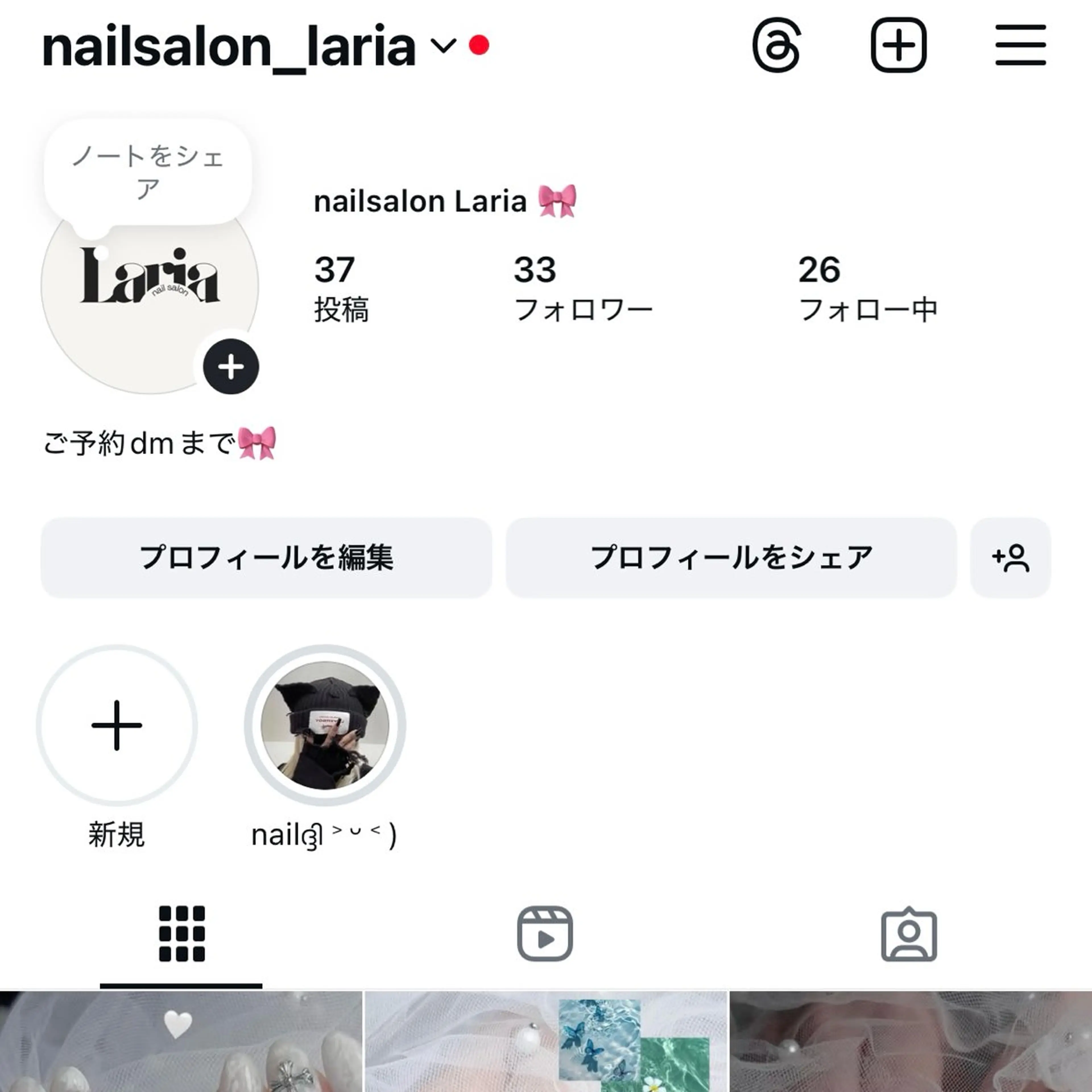Tap プロフィールをシェア button
Image resolution: width=1092 pixels, height=1092 pixels.
(731, 558)
